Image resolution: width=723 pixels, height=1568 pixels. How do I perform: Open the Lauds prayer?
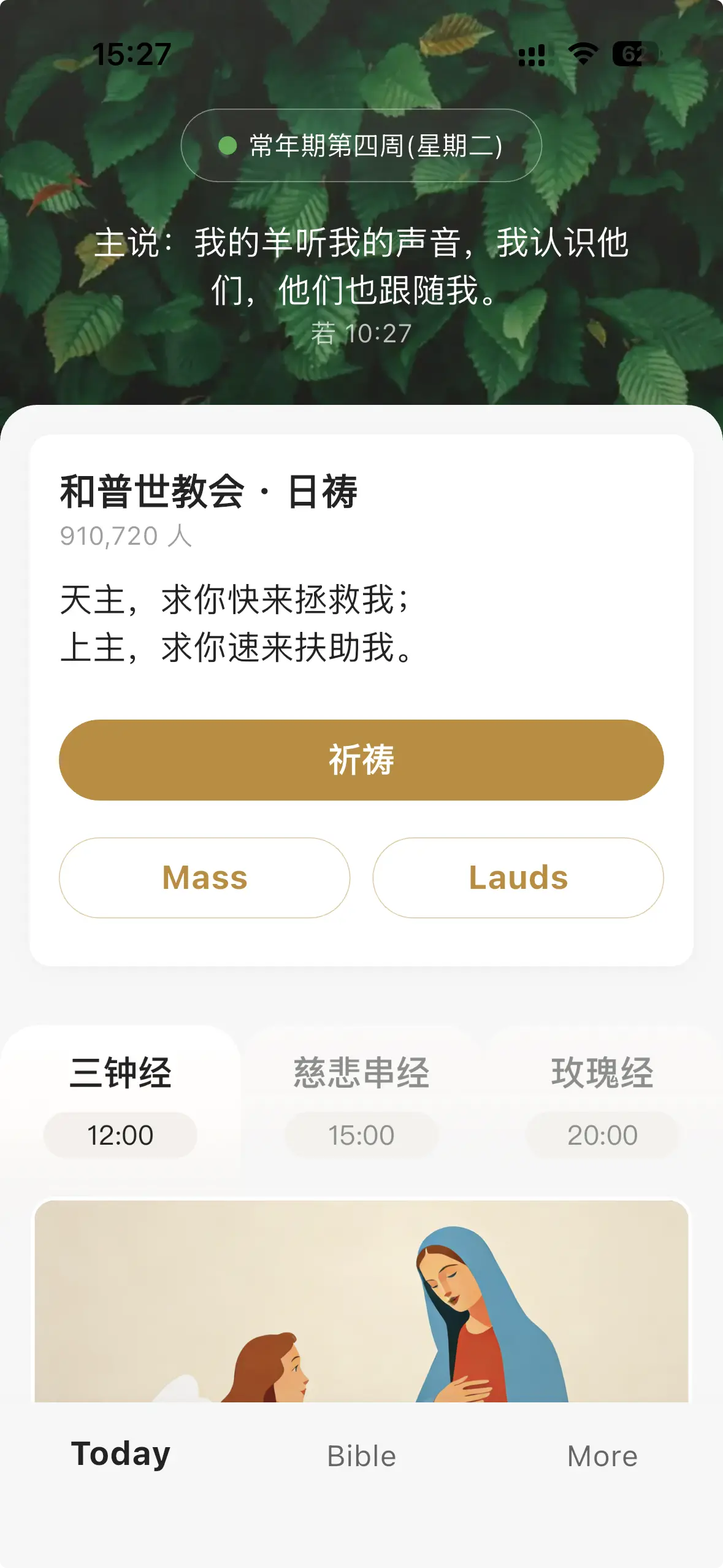518,877
